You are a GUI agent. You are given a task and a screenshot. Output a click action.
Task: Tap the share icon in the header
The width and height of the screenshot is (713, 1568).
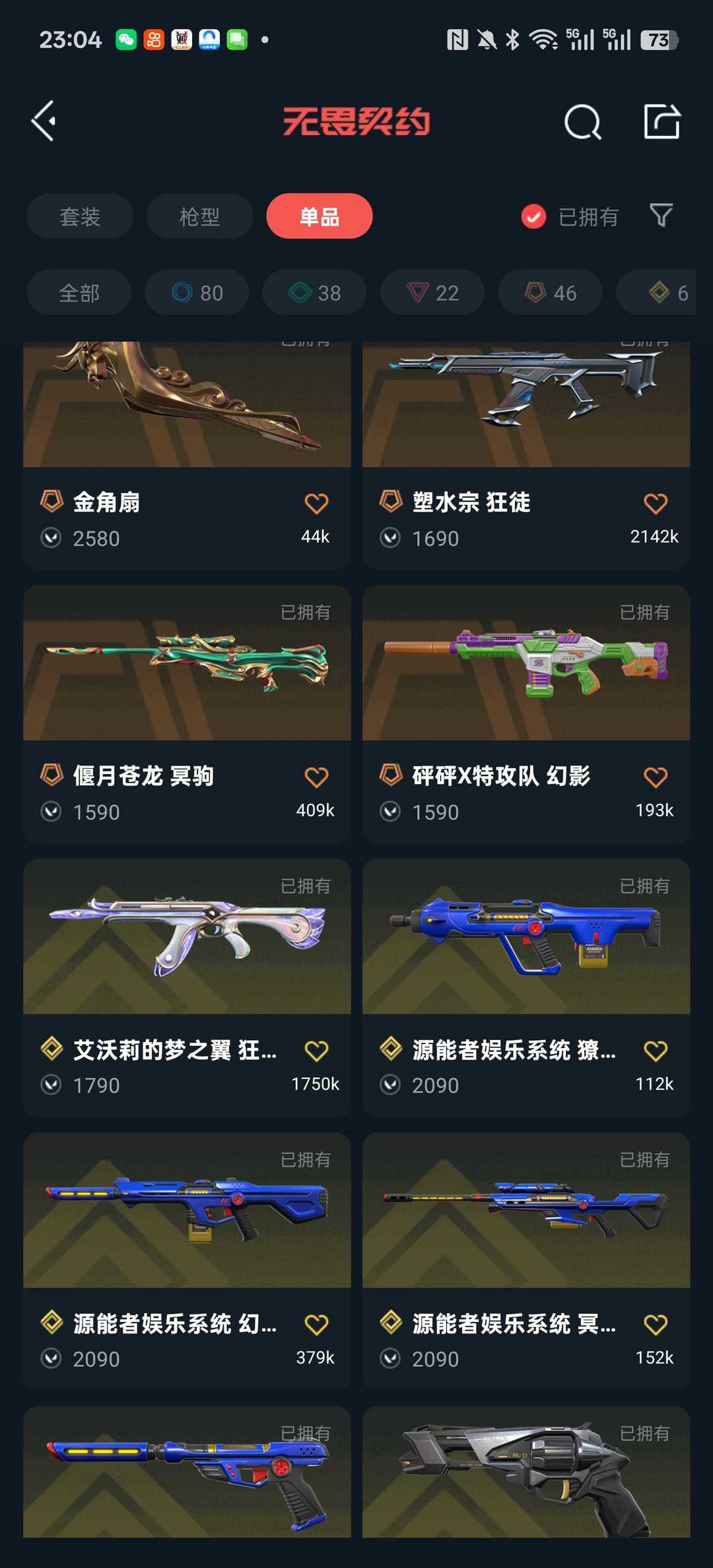(662, 121)
